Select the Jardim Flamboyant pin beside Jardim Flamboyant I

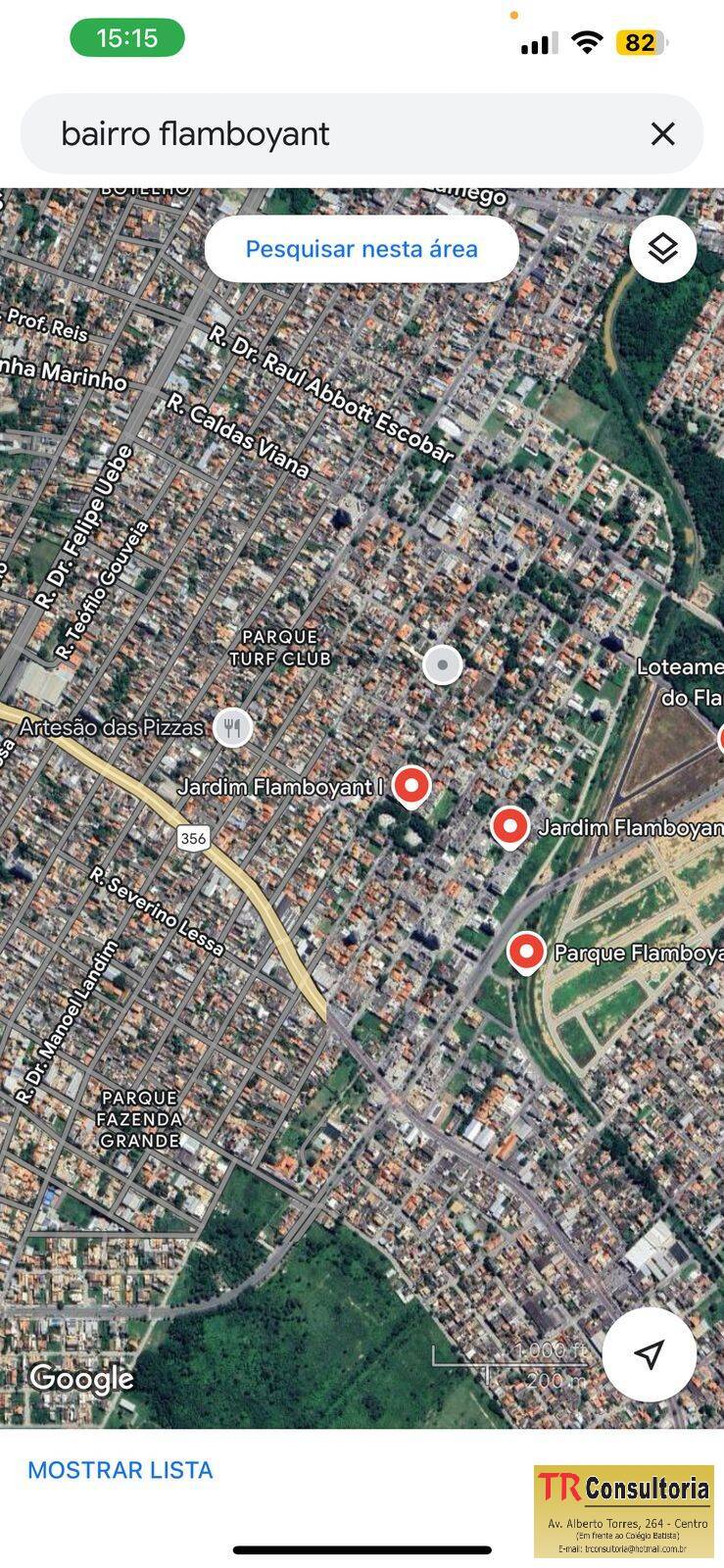point(510,828)
